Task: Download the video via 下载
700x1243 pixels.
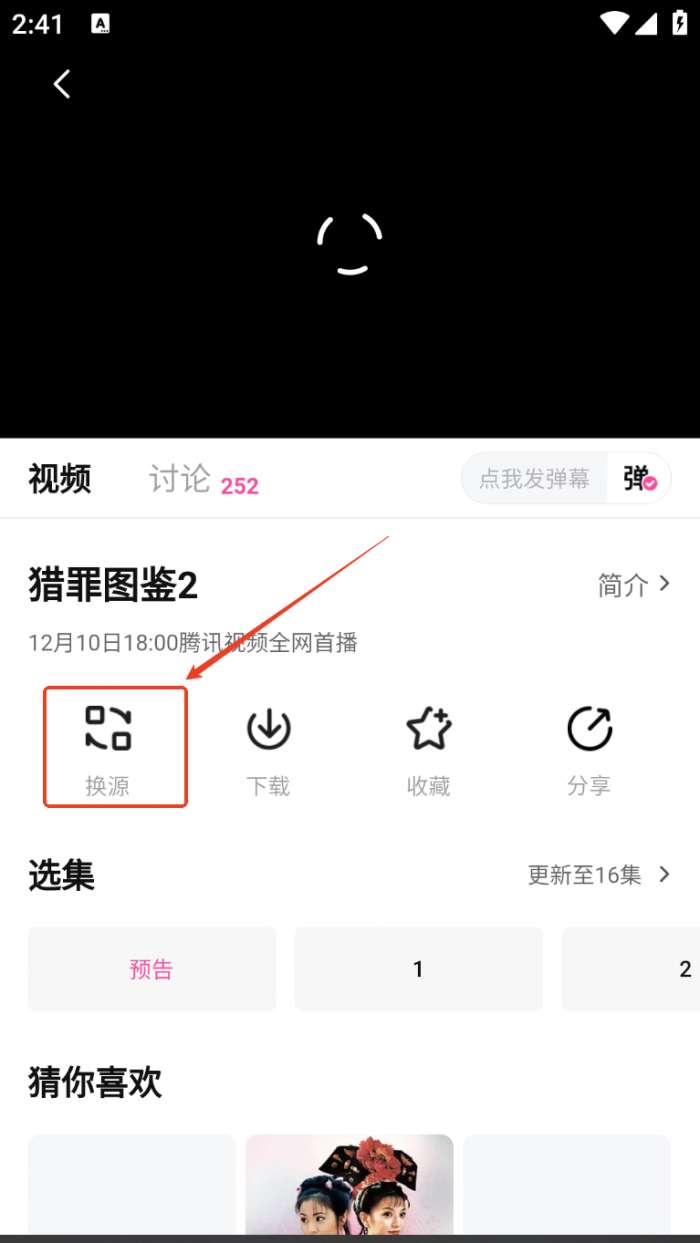Action: coord(268,746)
